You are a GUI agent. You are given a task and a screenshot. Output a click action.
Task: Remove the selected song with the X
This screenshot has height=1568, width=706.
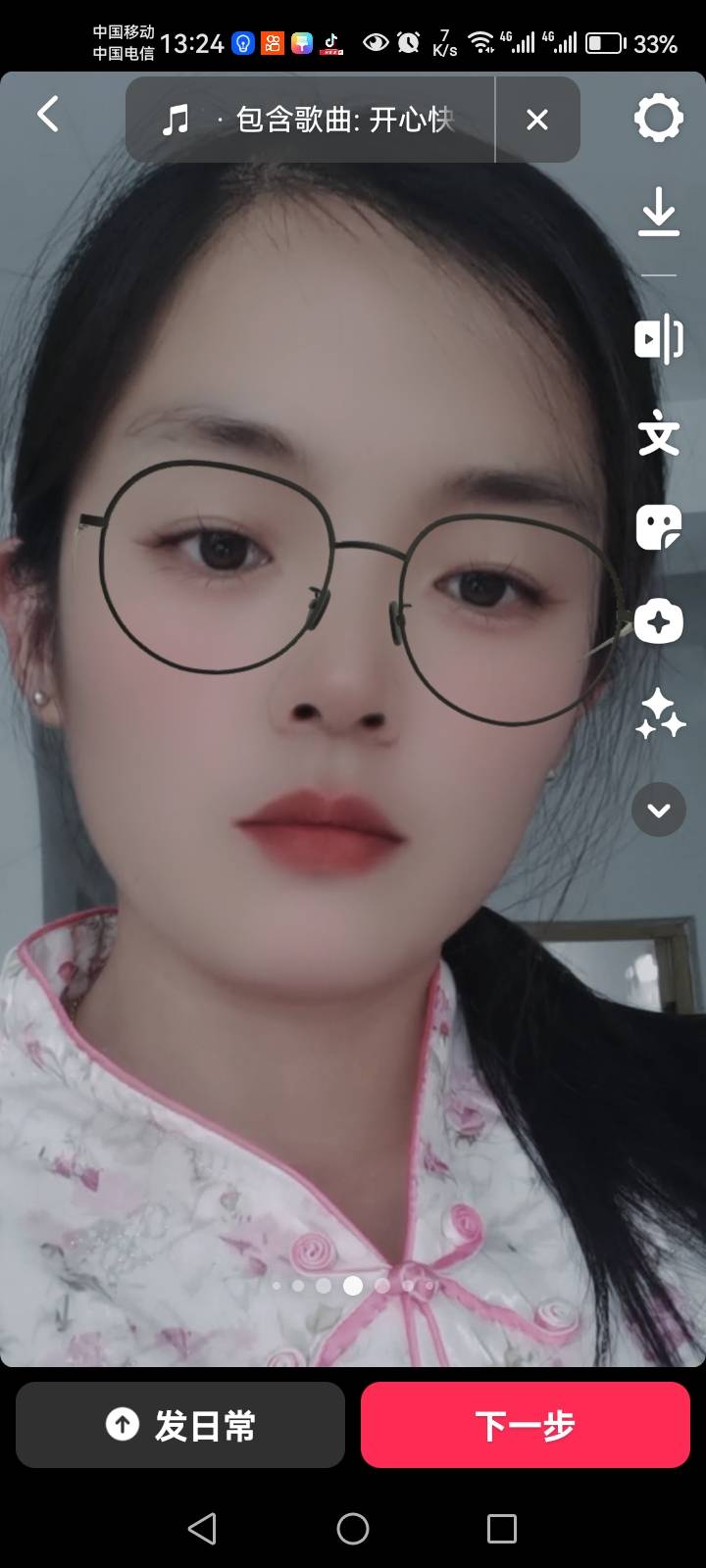[536, 120]
